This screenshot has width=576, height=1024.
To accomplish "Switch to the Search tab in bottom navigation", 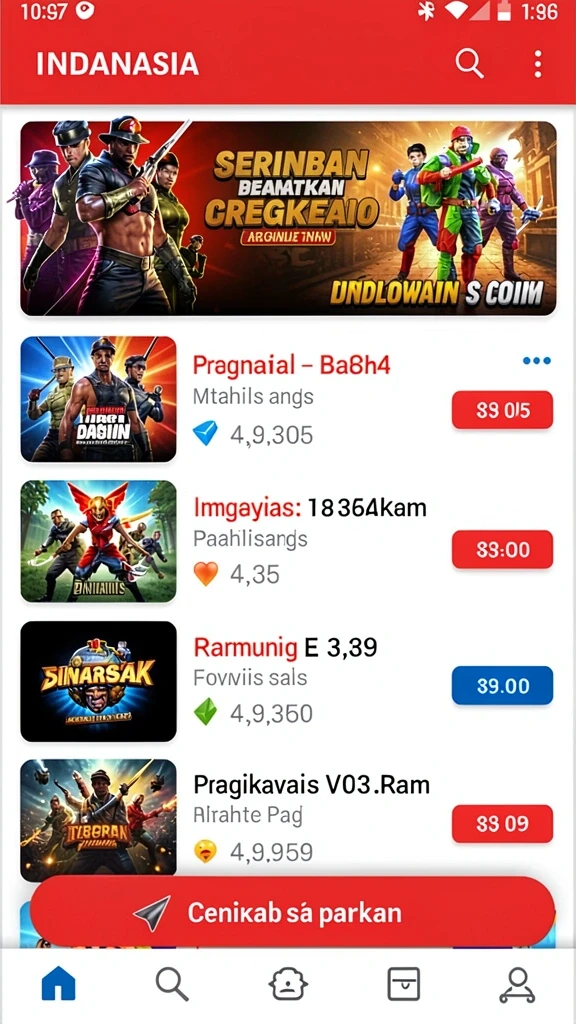I will pos(172,984).
